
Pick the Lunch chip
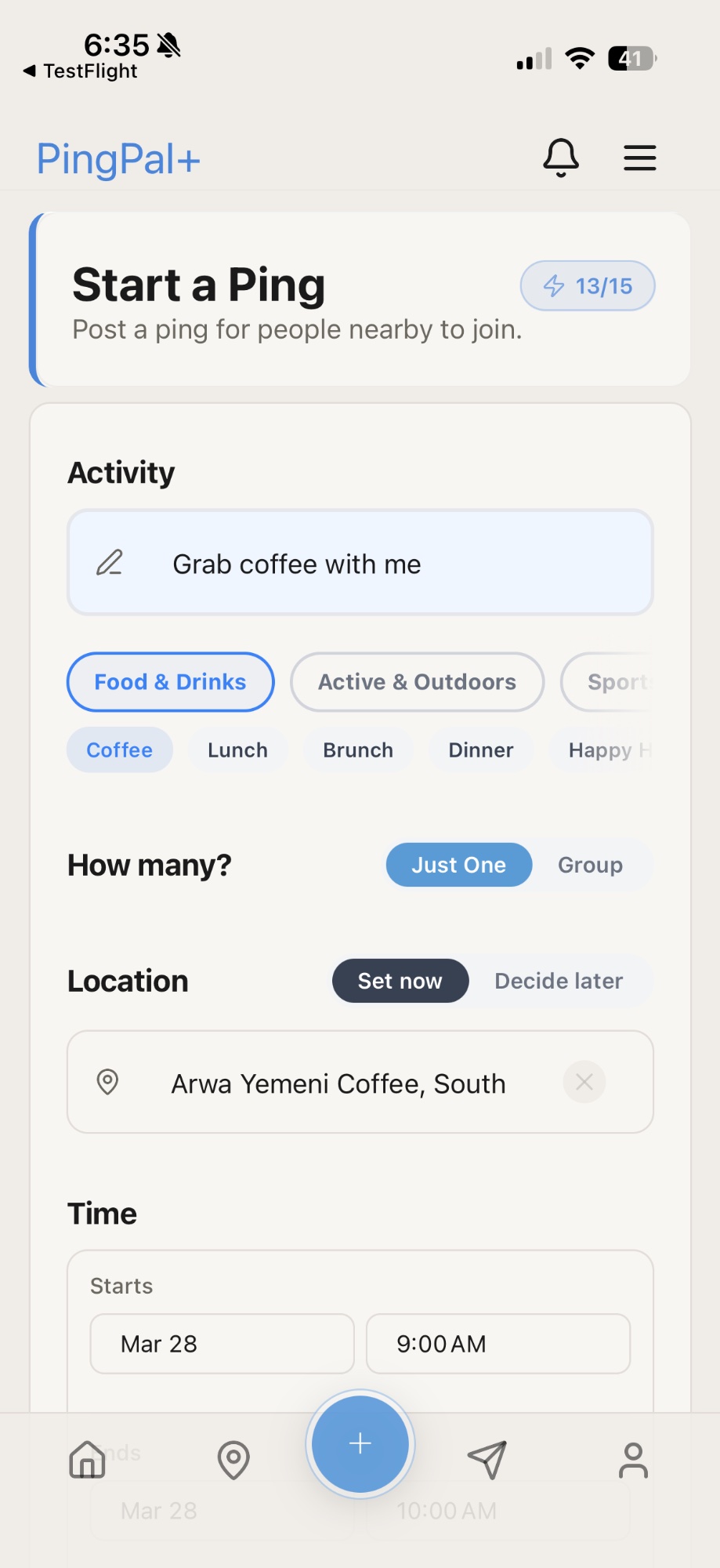tap(237, 750)
